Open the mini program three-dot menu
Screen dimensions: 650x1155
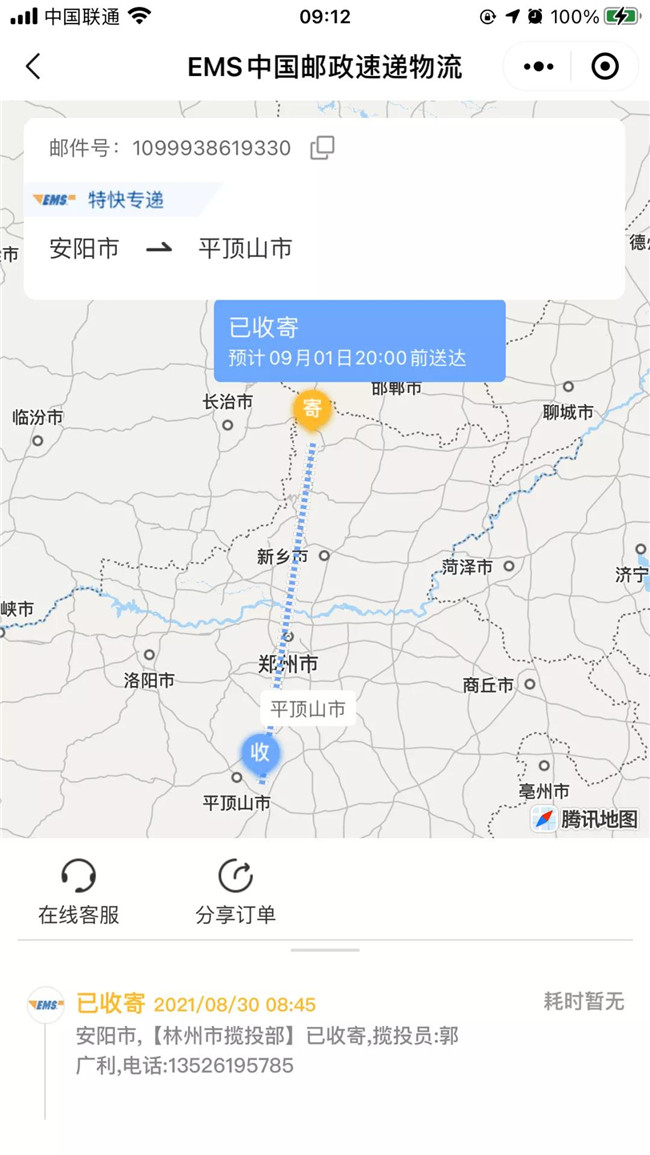click(x=538, y=67)
